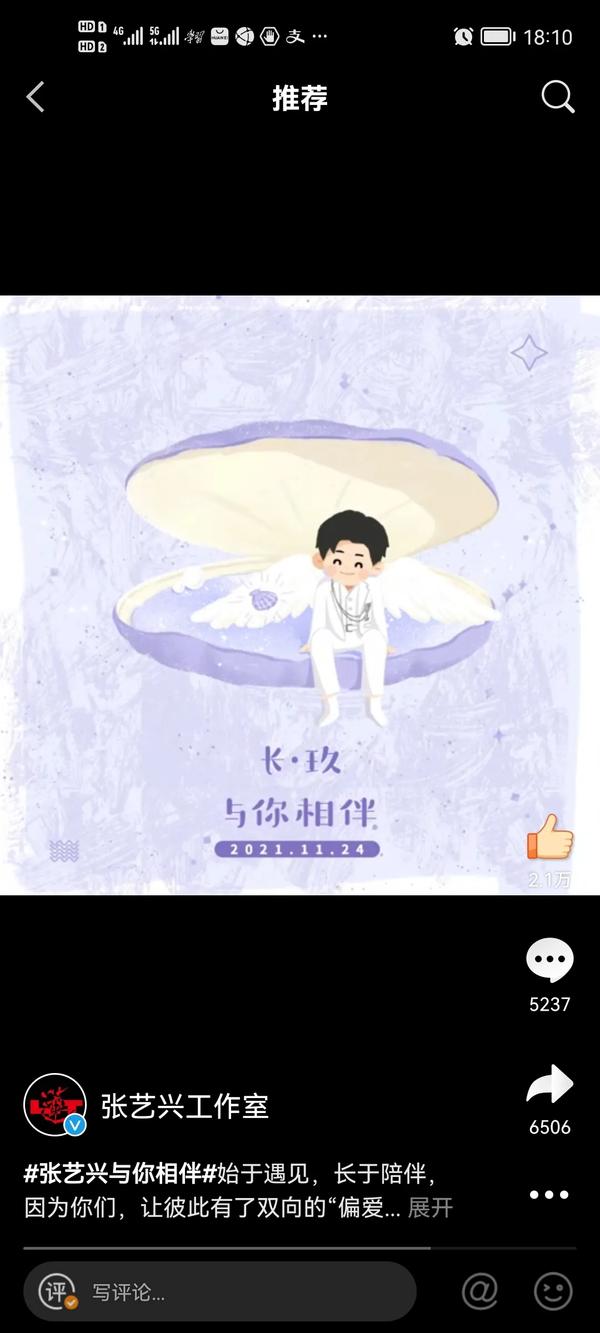Like the video with the thumbs-up icon

(550, 838)
